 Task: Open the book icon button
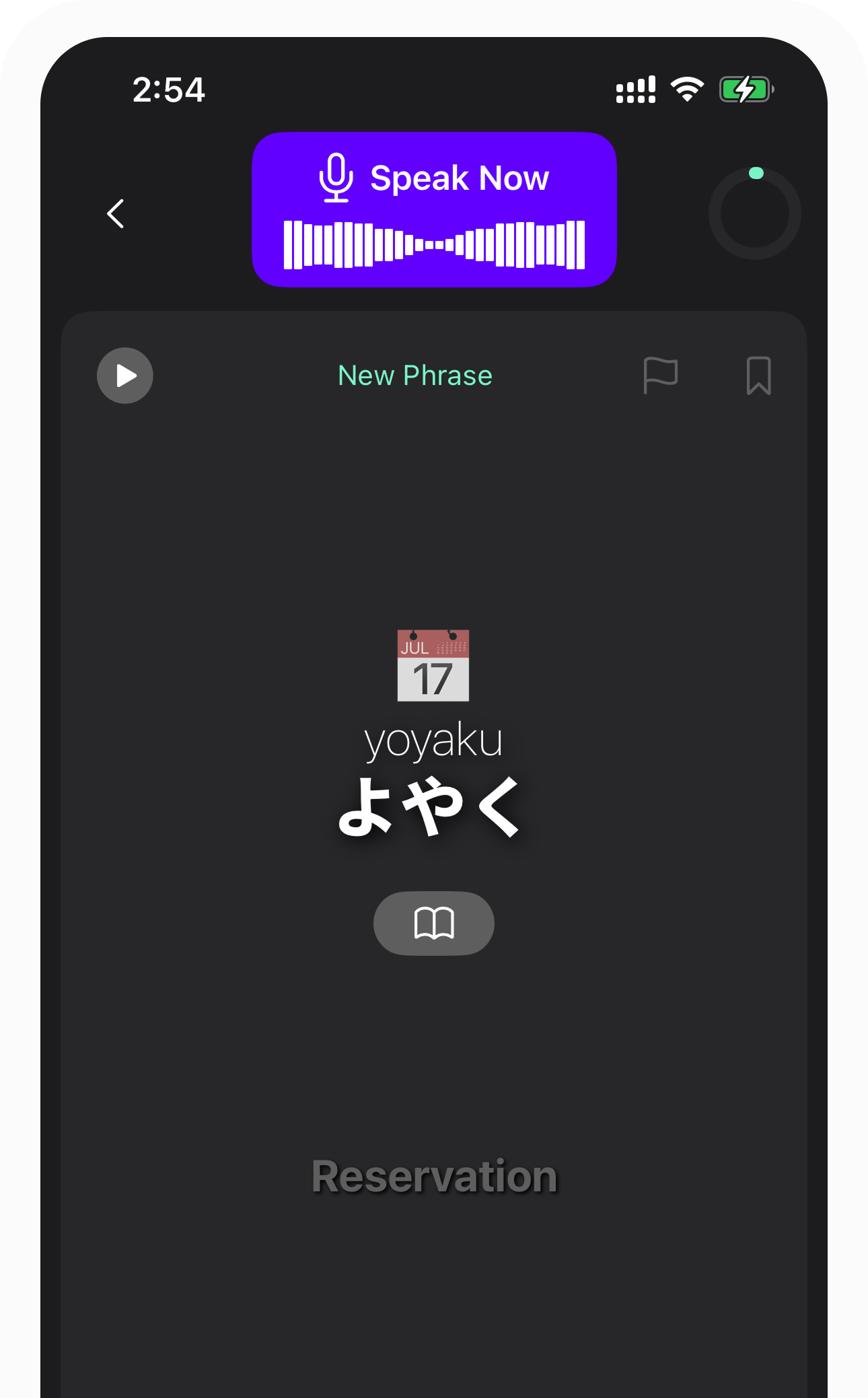pyautogui.click(x=434, y=923)
